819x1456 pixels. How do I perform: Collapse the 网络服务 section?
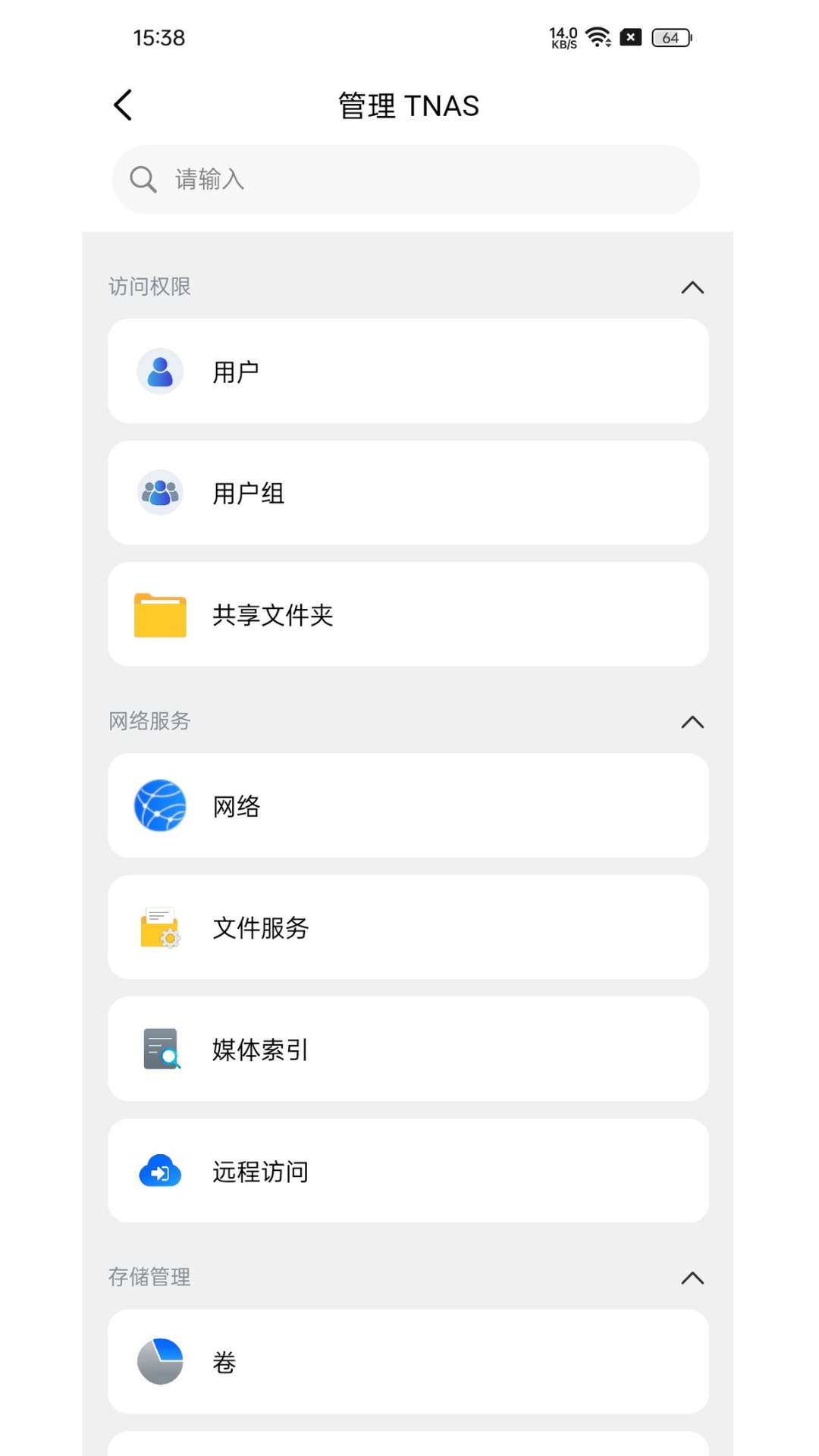692,722
